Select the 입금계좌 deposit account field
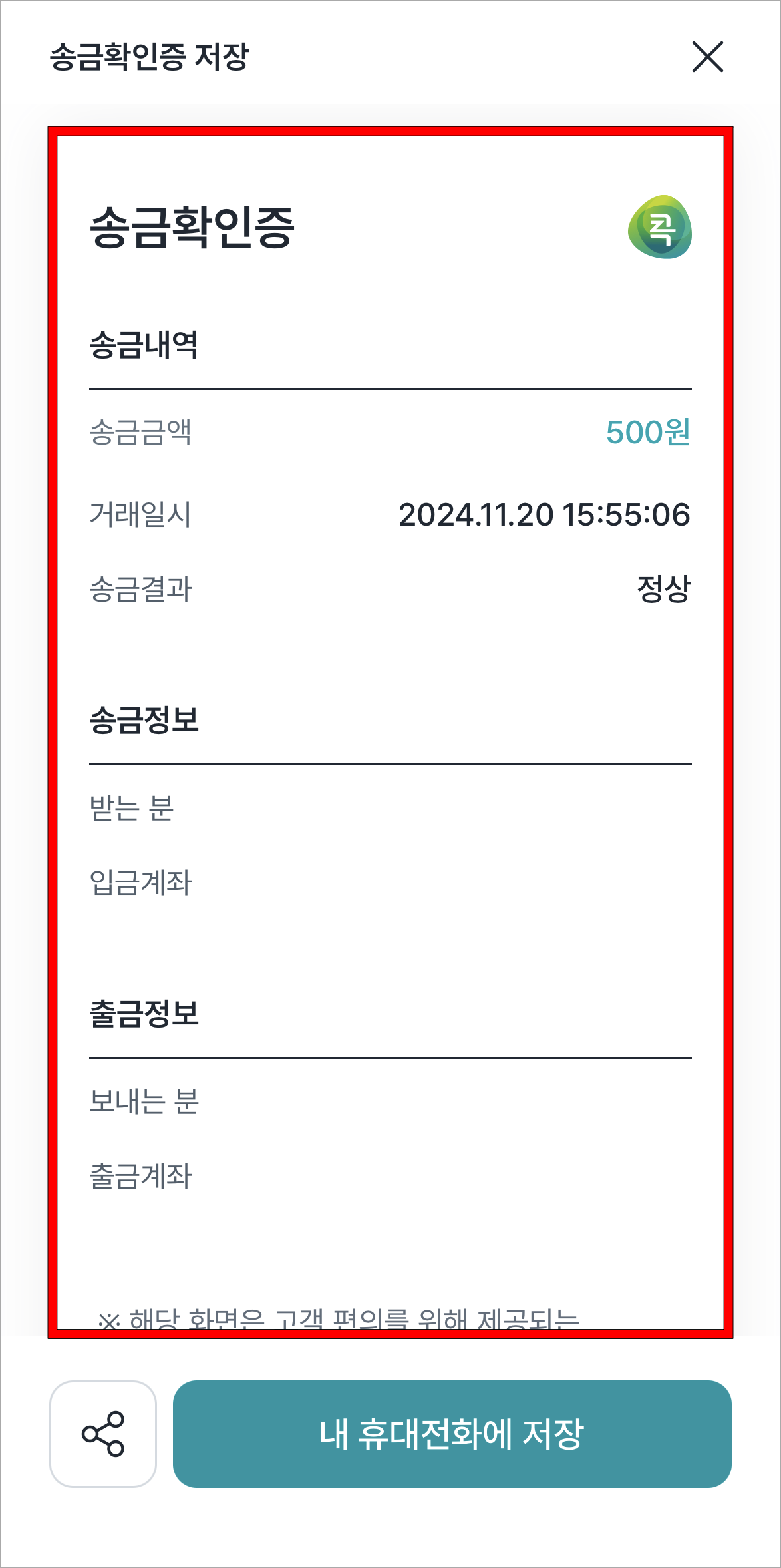The width and height of the screenshot is (781, 1568). 140,883
